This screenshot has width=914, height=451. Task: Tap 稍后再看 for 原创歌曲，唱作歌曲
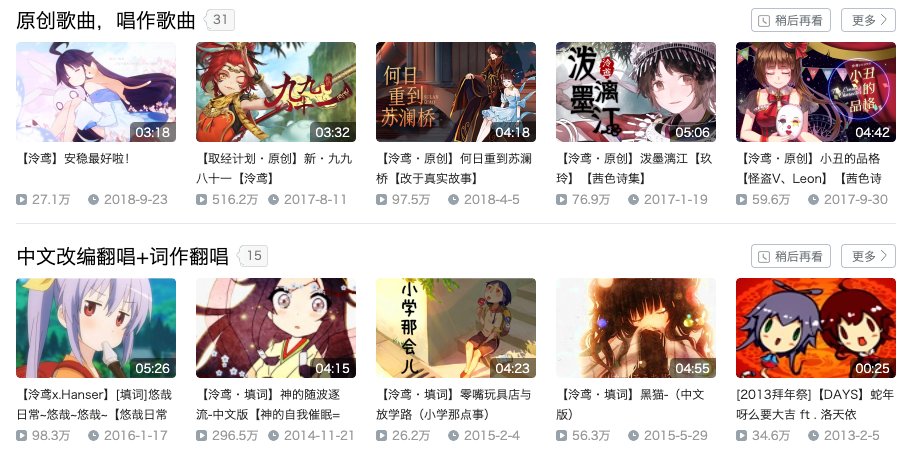pos(791,20)
